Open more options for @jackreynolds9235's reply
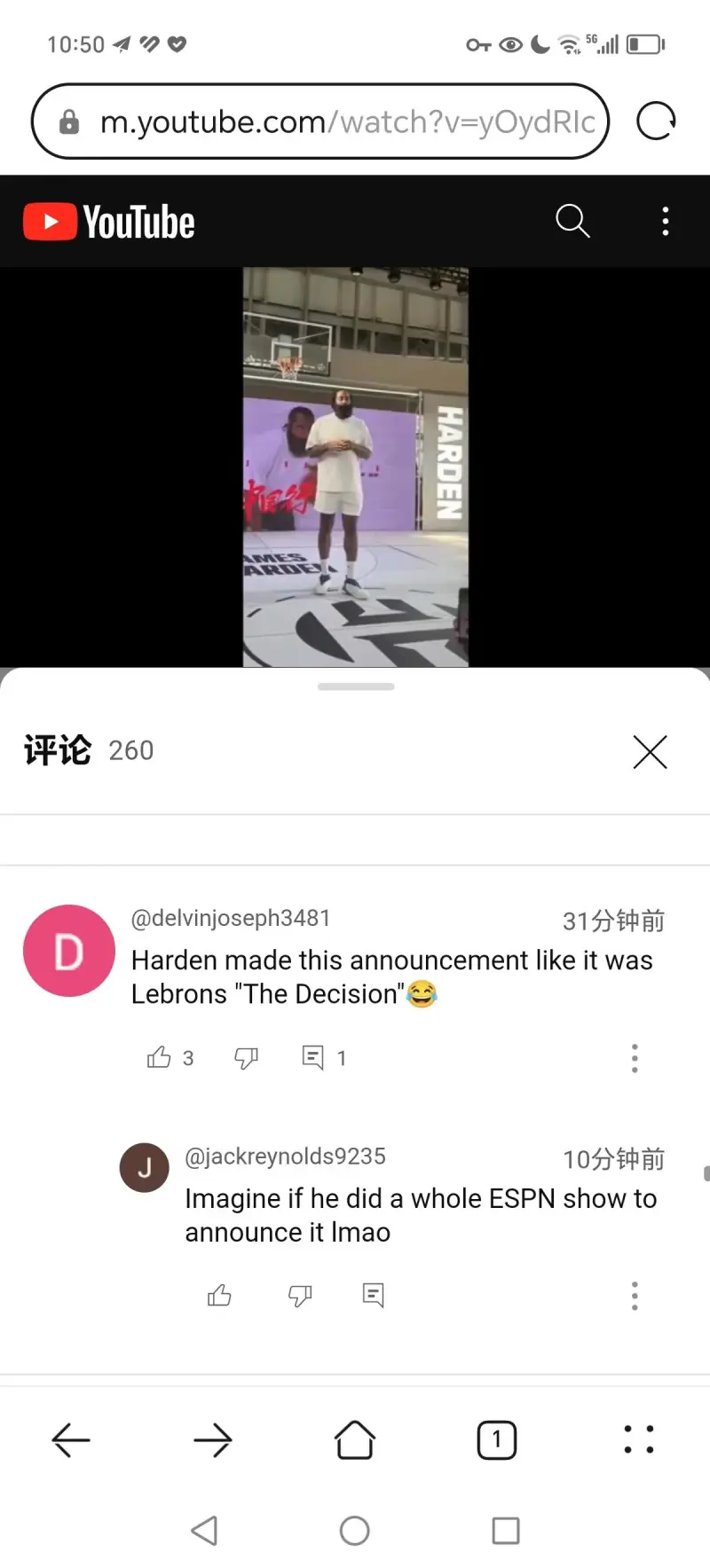Viewport: 710px width, 1568px height. tap(634, 1296)
